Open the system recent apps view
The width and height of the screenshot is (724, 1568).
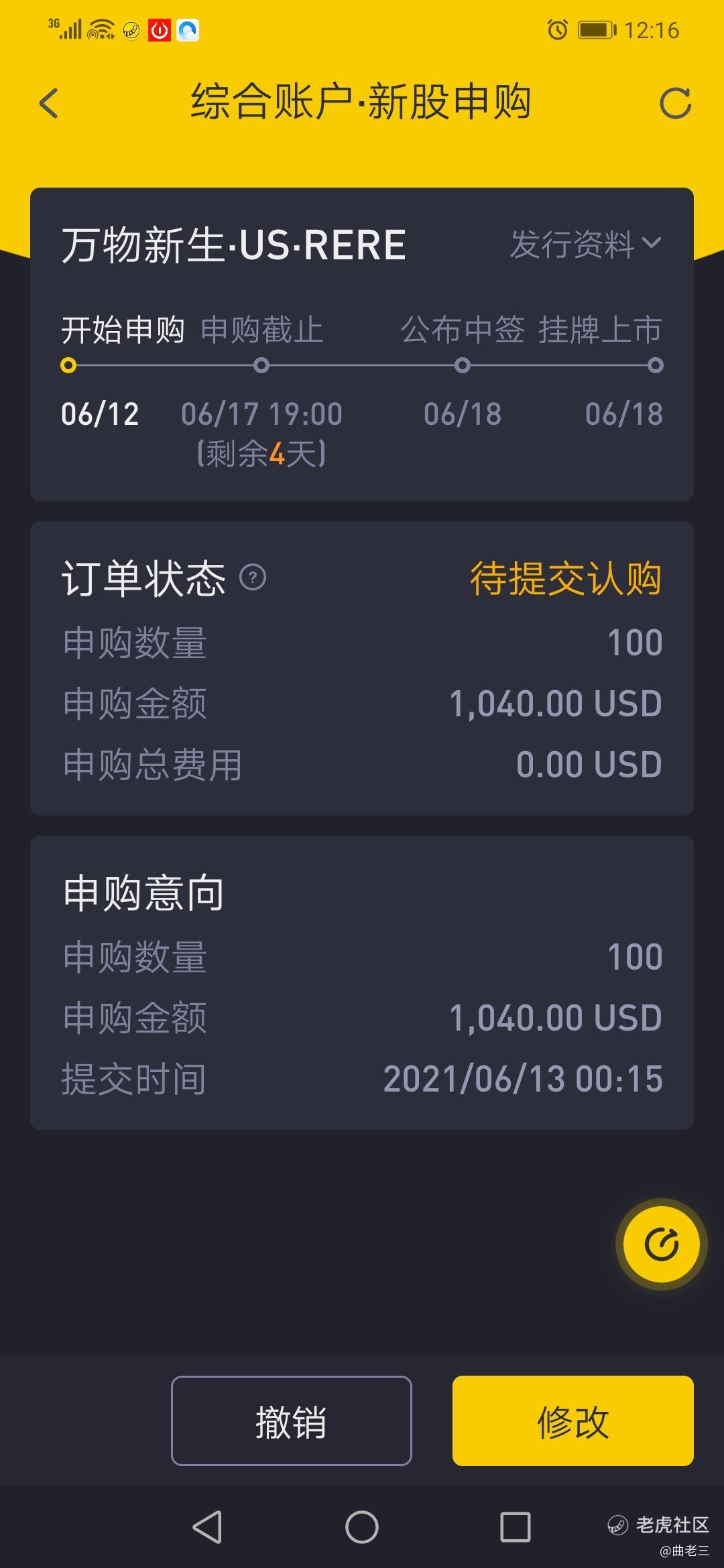click(516, 1527)
